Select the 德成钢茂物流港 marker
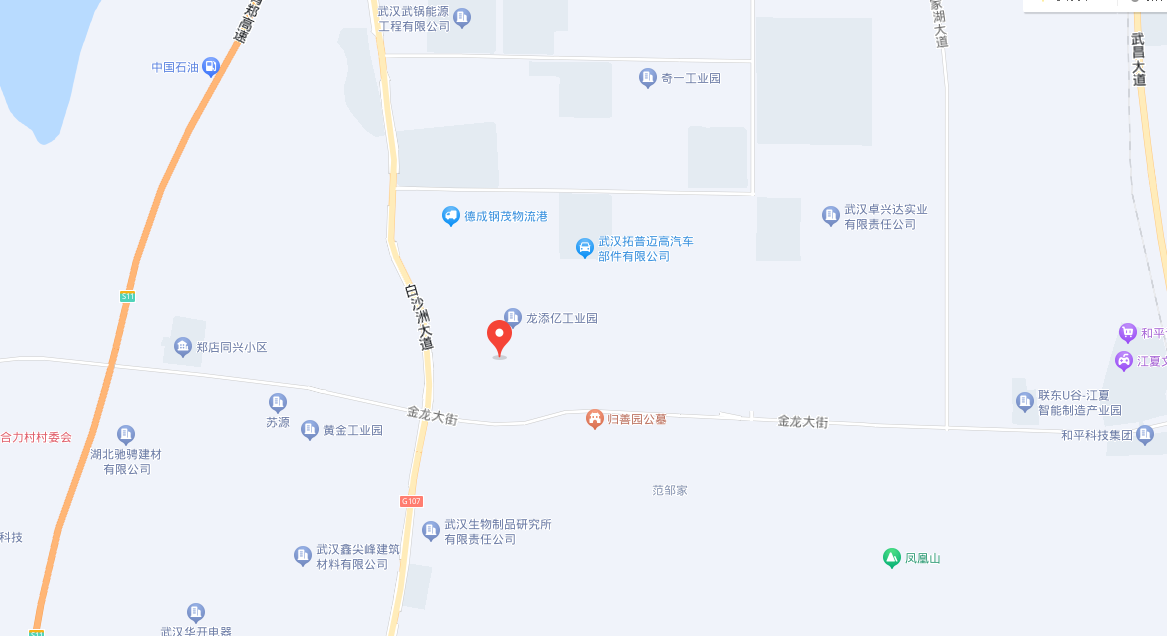Viewport: 1167px width, 636px height. (x=452, y=216)
